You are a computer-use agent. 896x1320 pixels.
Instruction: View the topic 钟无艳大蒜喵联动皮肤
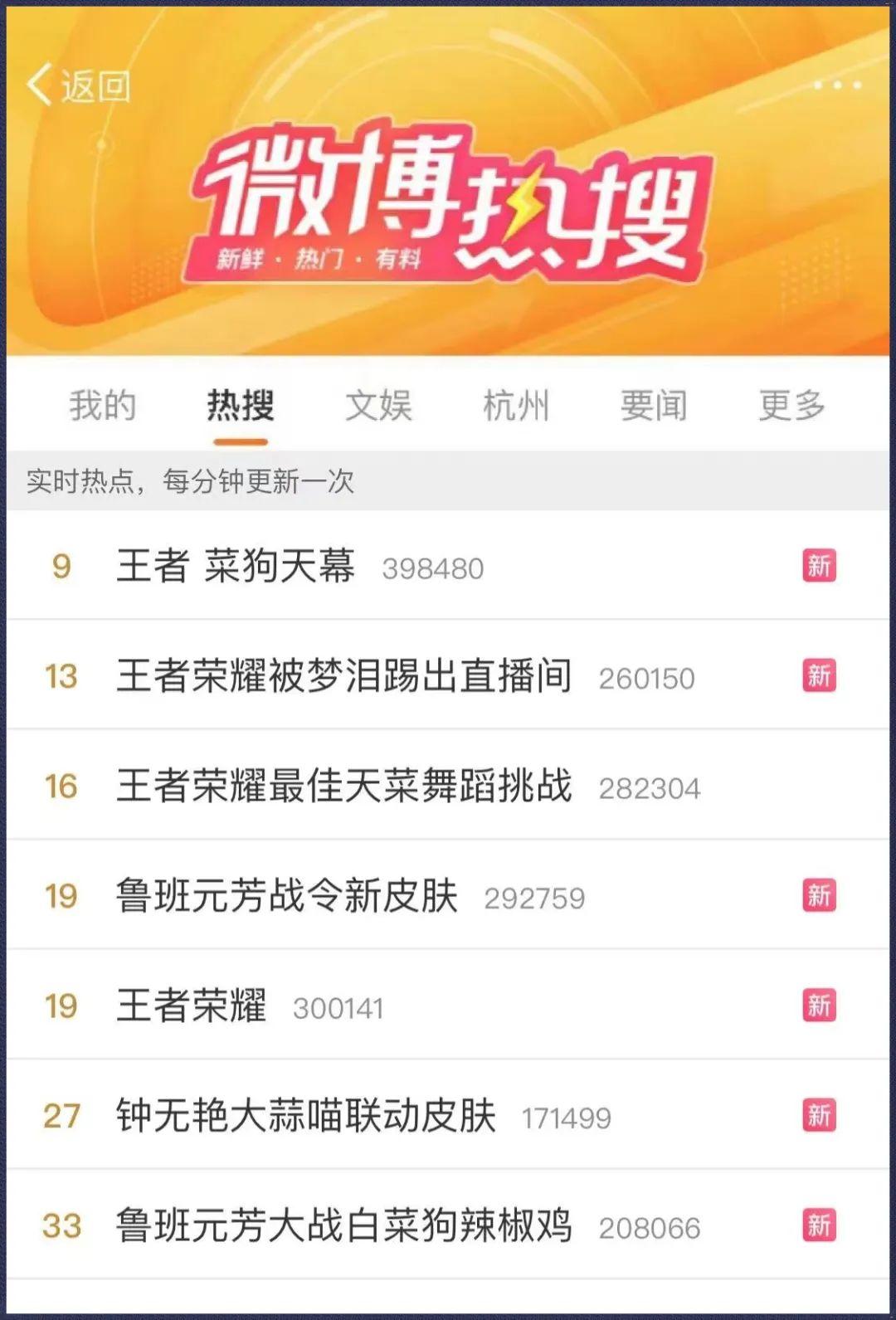pyautogui.click(x=305, y=1116)
